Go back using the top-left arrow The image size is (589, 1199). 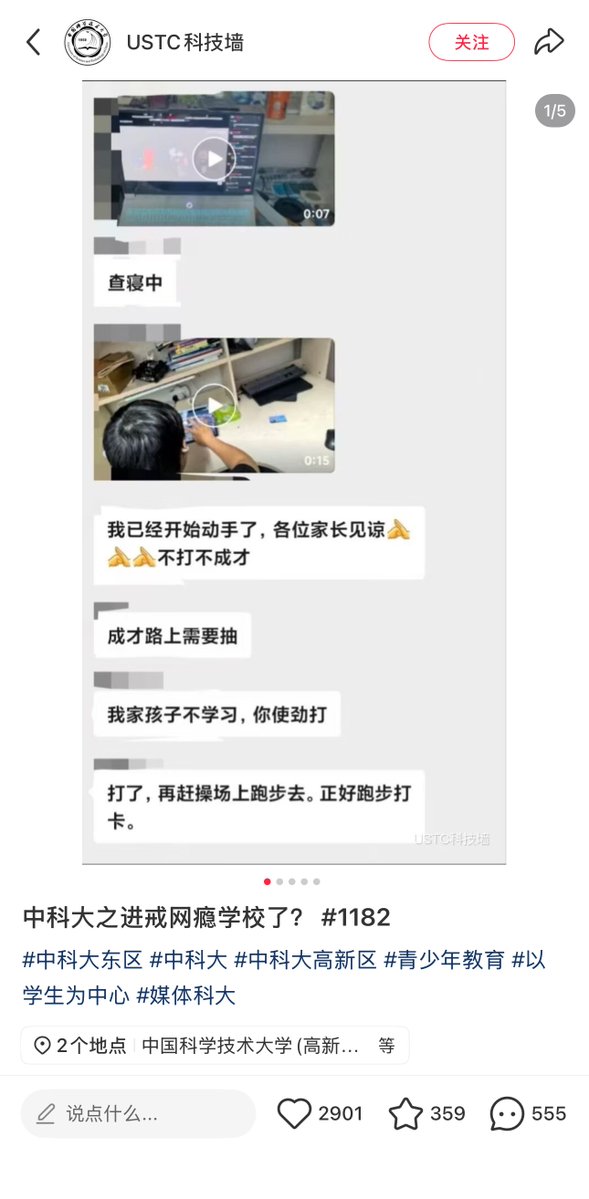coord(33,42)
